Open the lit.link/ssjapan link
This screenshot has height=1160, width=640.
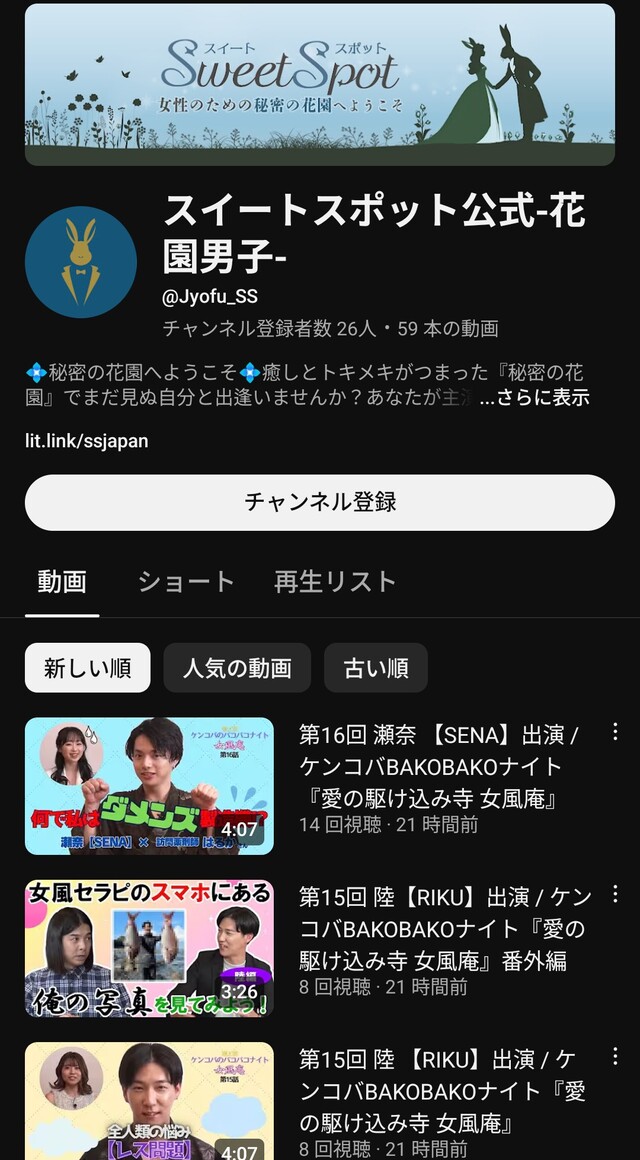click(x=87, y=441)
